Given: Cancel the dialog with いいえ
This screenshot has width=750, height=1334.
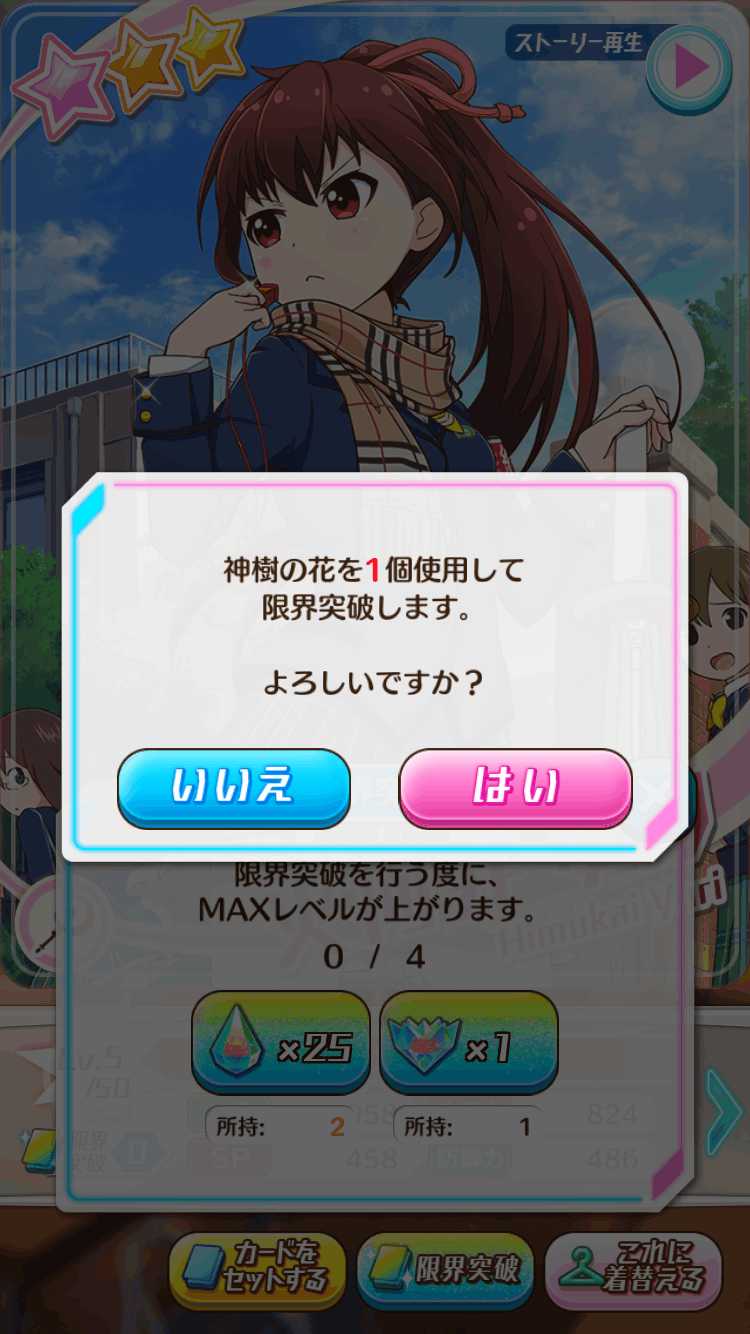Looking at the screenshot, I should 234,788.
